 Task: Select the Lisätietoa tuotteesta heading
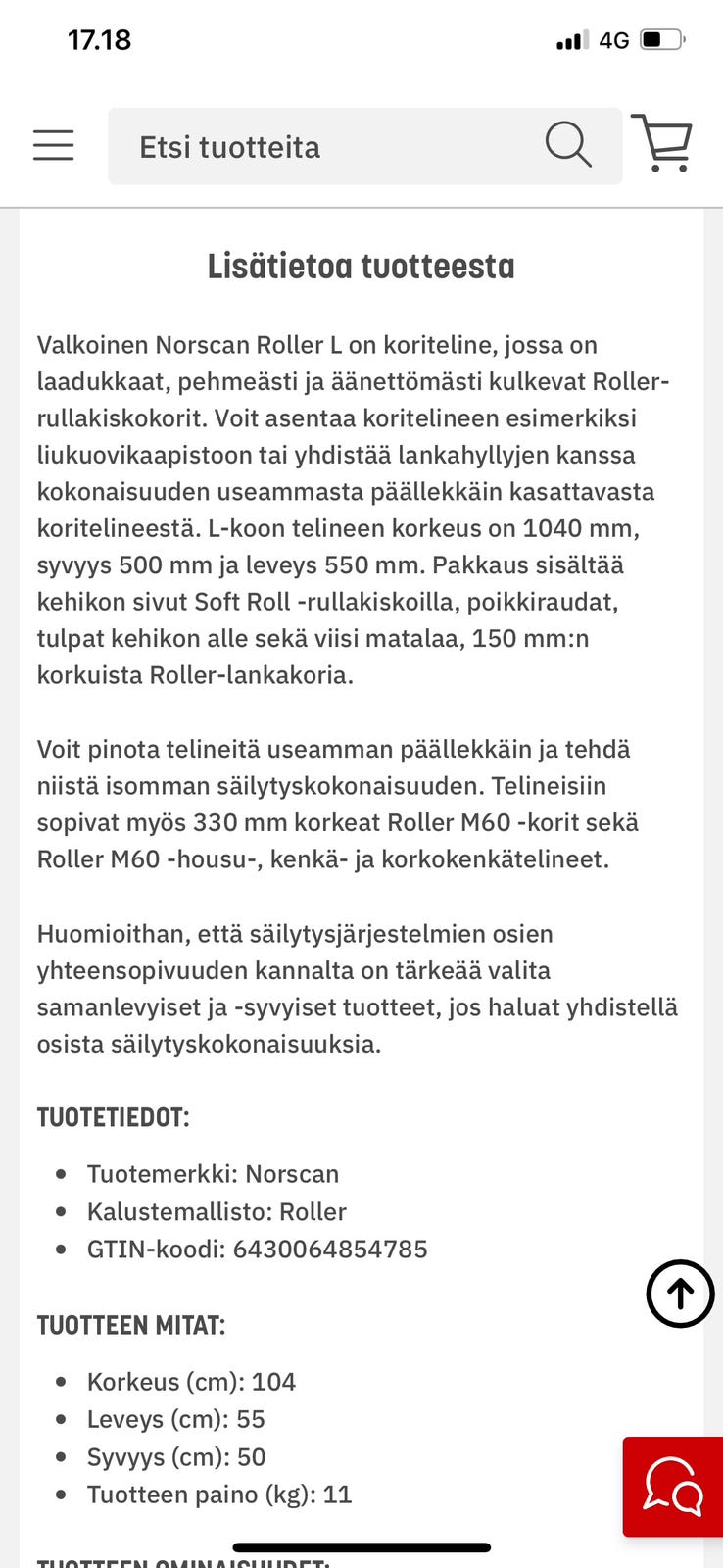361,266
